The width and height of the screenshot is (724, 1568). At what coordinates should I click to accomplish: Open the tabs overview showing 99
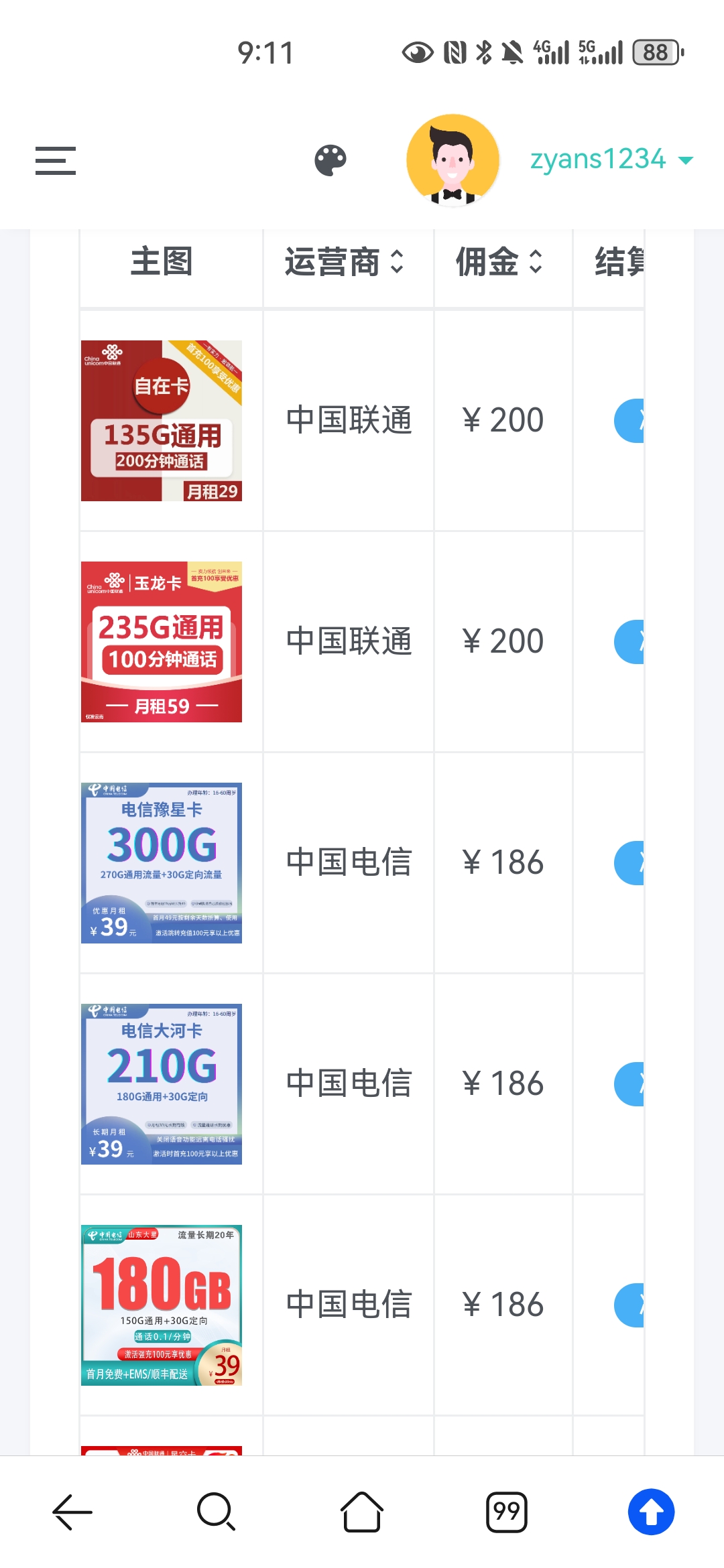(x=507, y=1512)
